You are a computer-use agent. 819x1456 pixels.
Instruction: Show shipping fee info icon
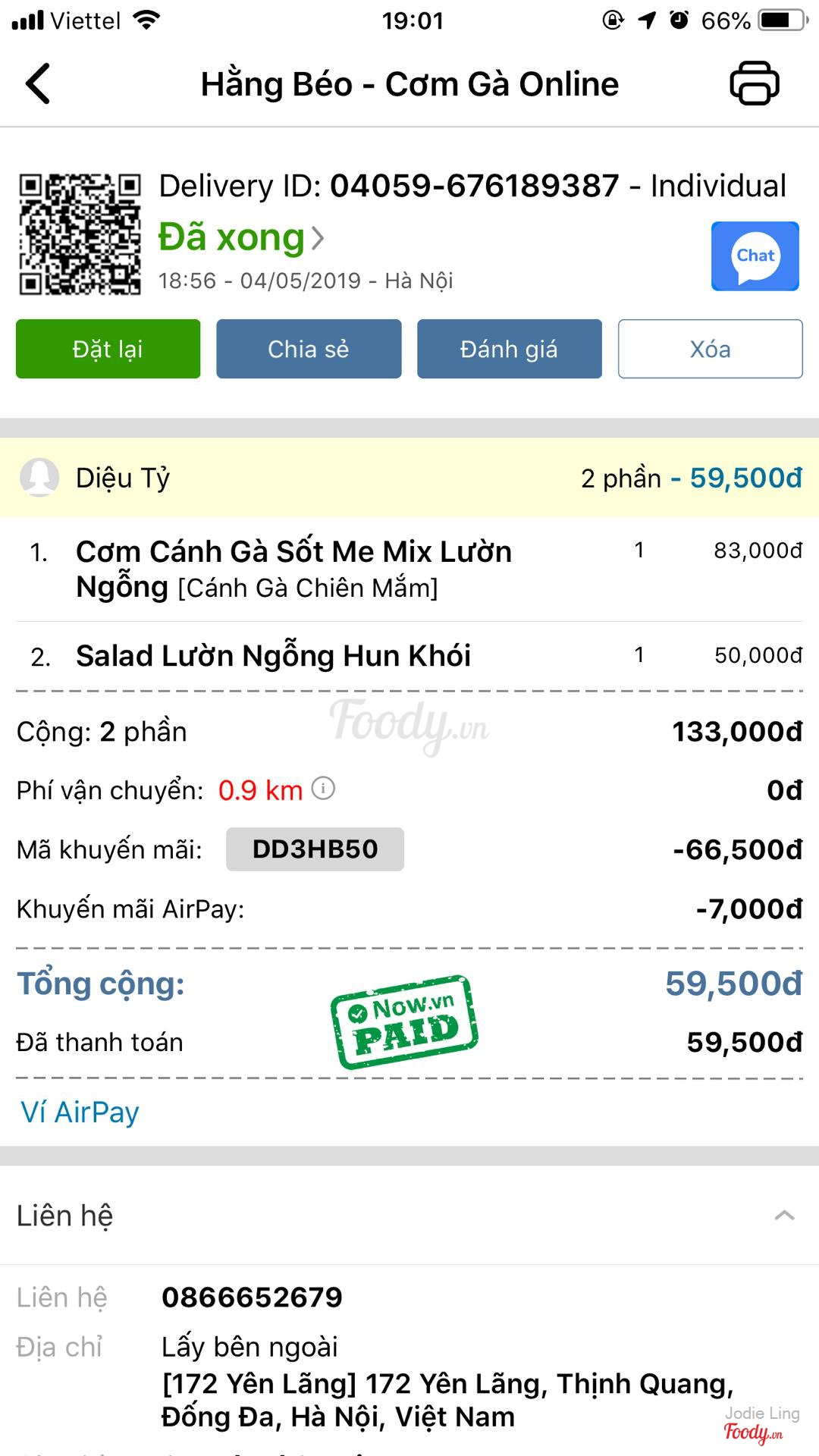coord(323,789)
